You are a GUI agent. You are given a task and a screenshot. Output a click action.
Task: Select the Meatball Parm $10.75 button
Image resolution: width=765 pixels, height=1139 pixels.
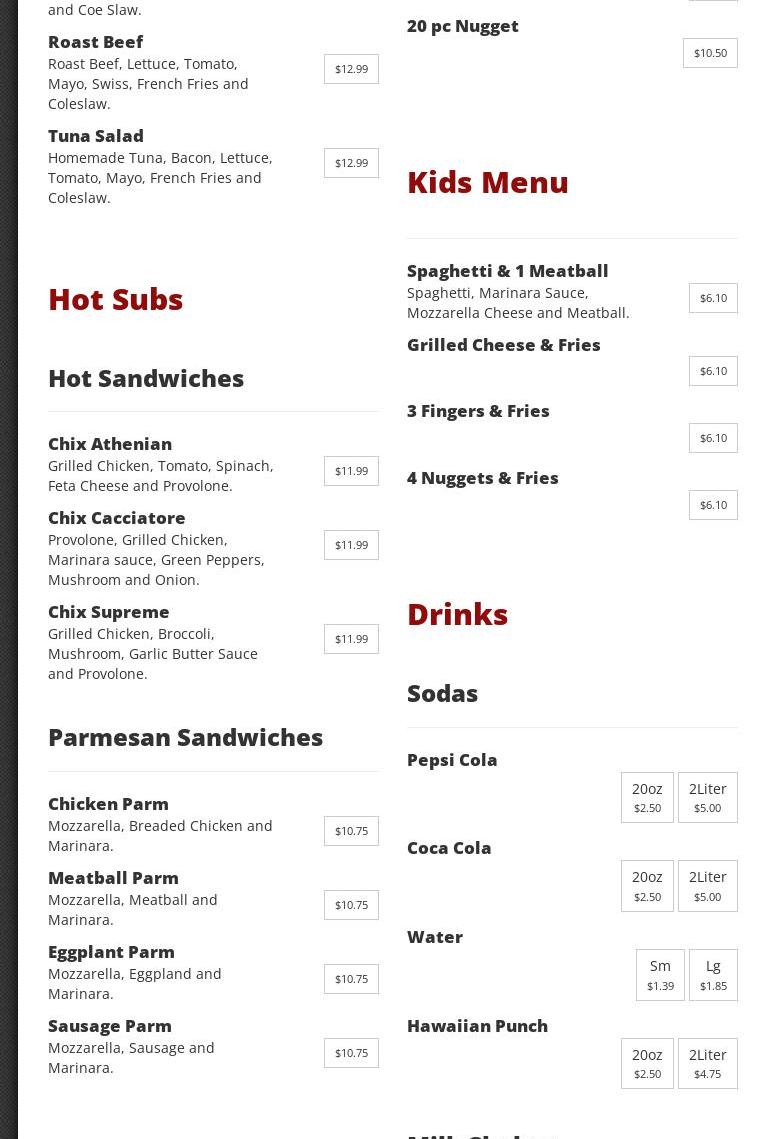(x=351, y=905)
